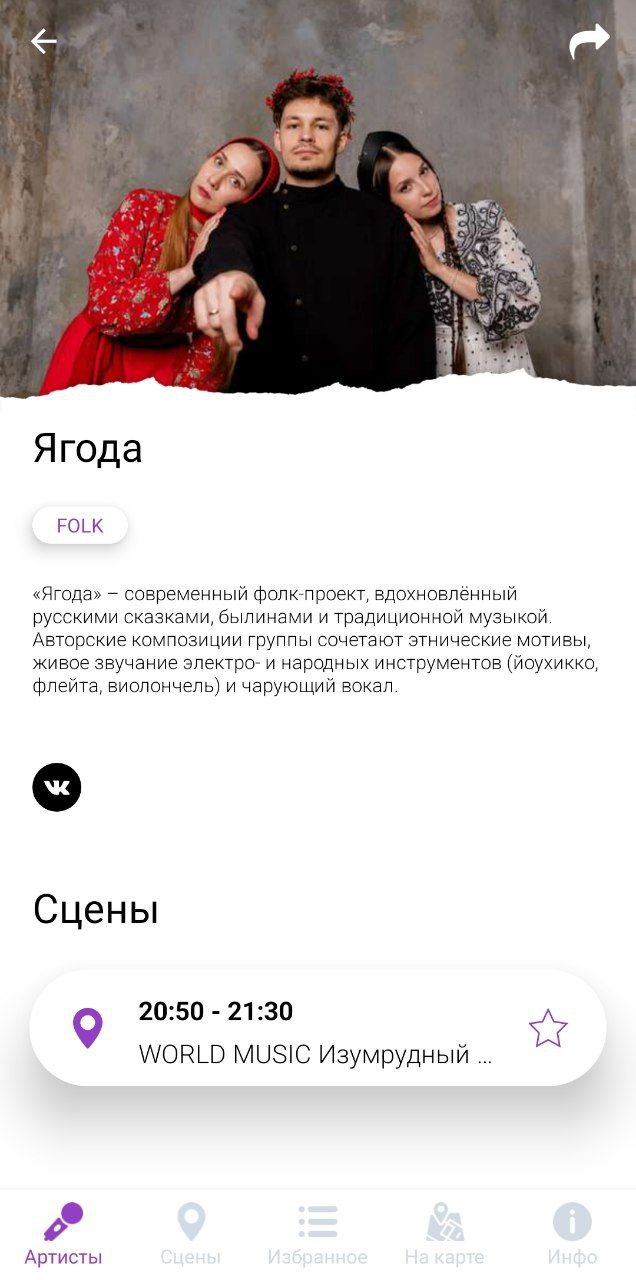Add the 20:50 performance to favorites

548,1028
